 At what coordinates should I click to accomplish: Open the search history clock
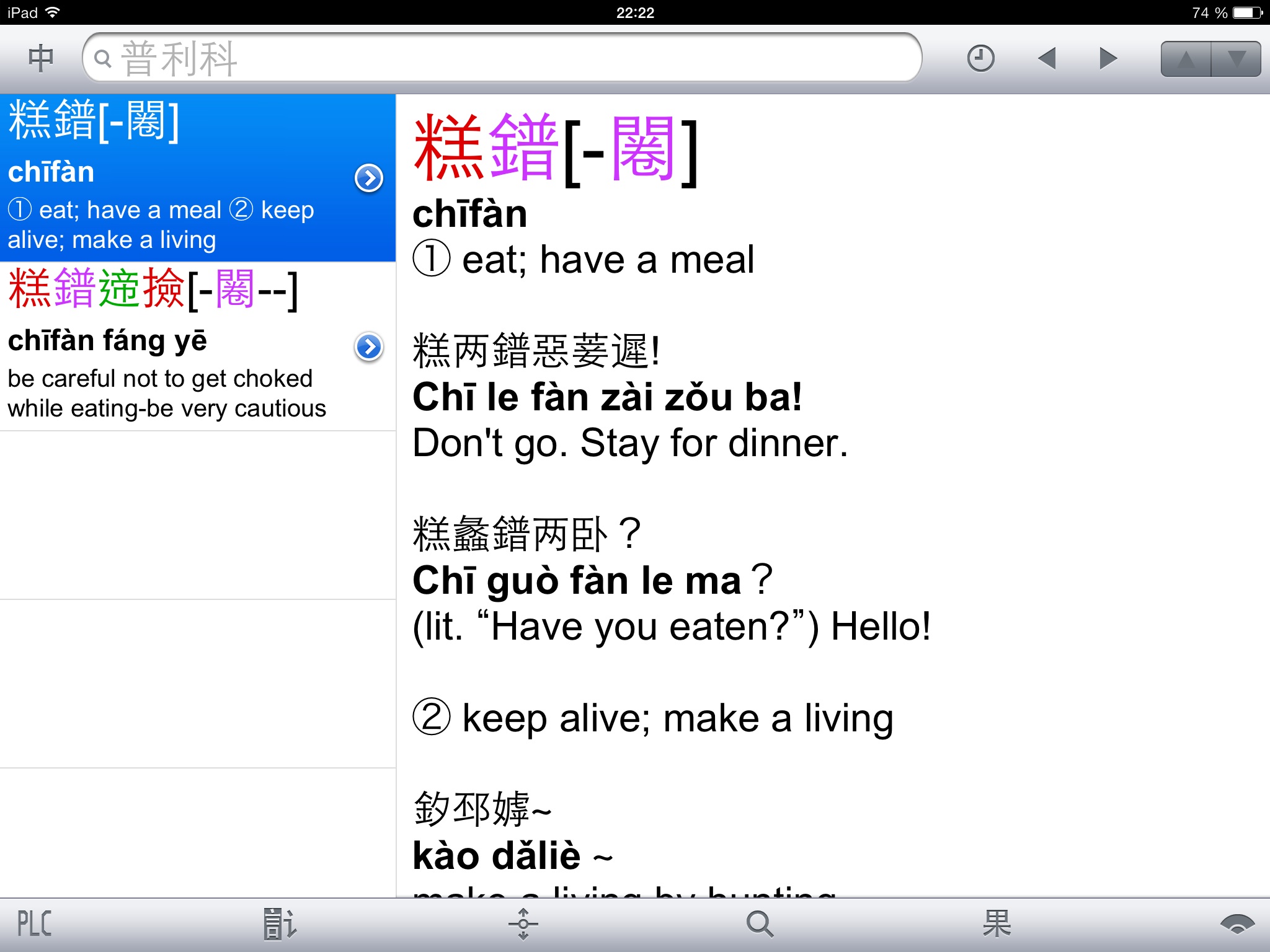coord(980,59)
